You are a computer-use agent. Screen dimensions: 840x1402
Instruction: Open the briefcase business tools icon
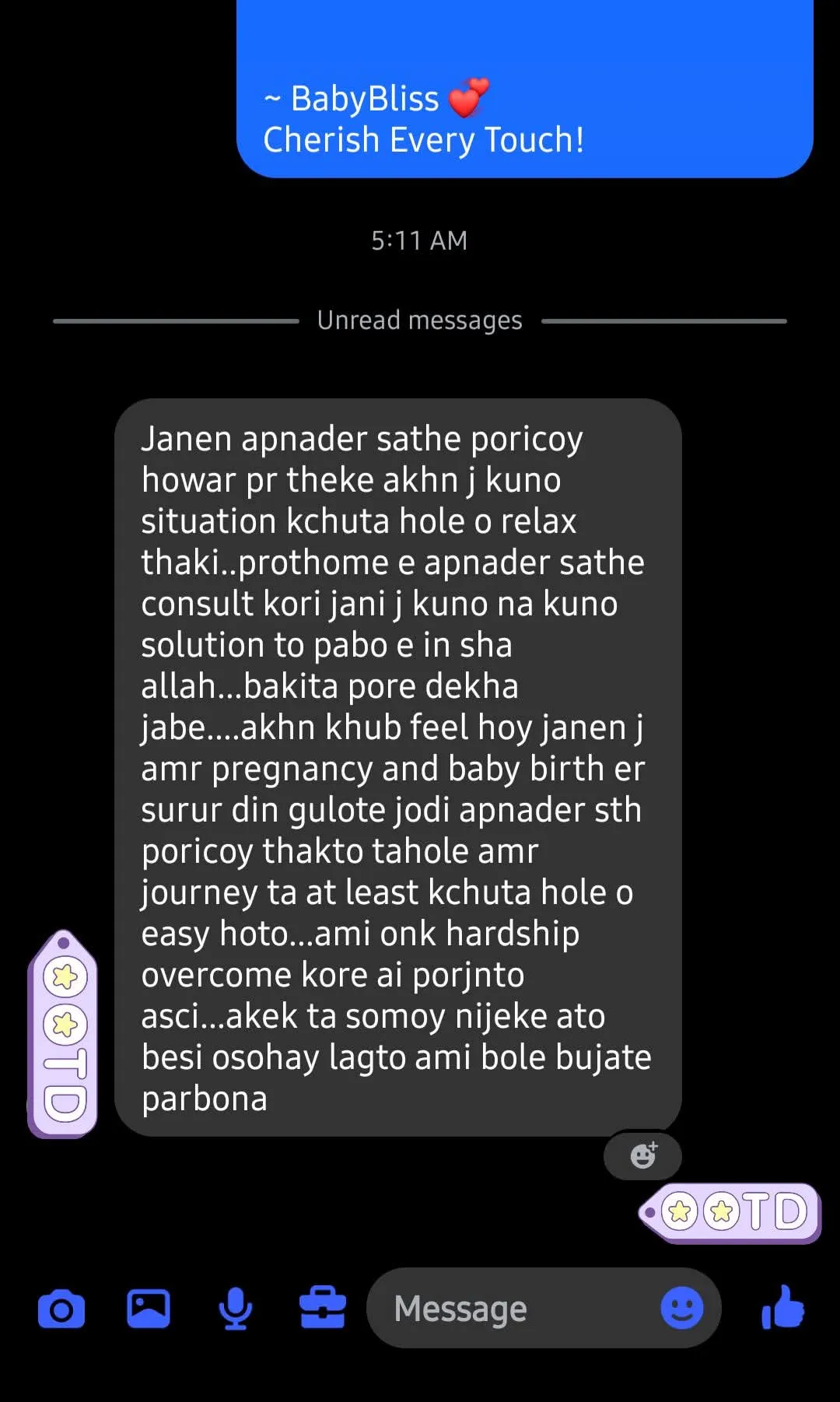coord(322,1309)
